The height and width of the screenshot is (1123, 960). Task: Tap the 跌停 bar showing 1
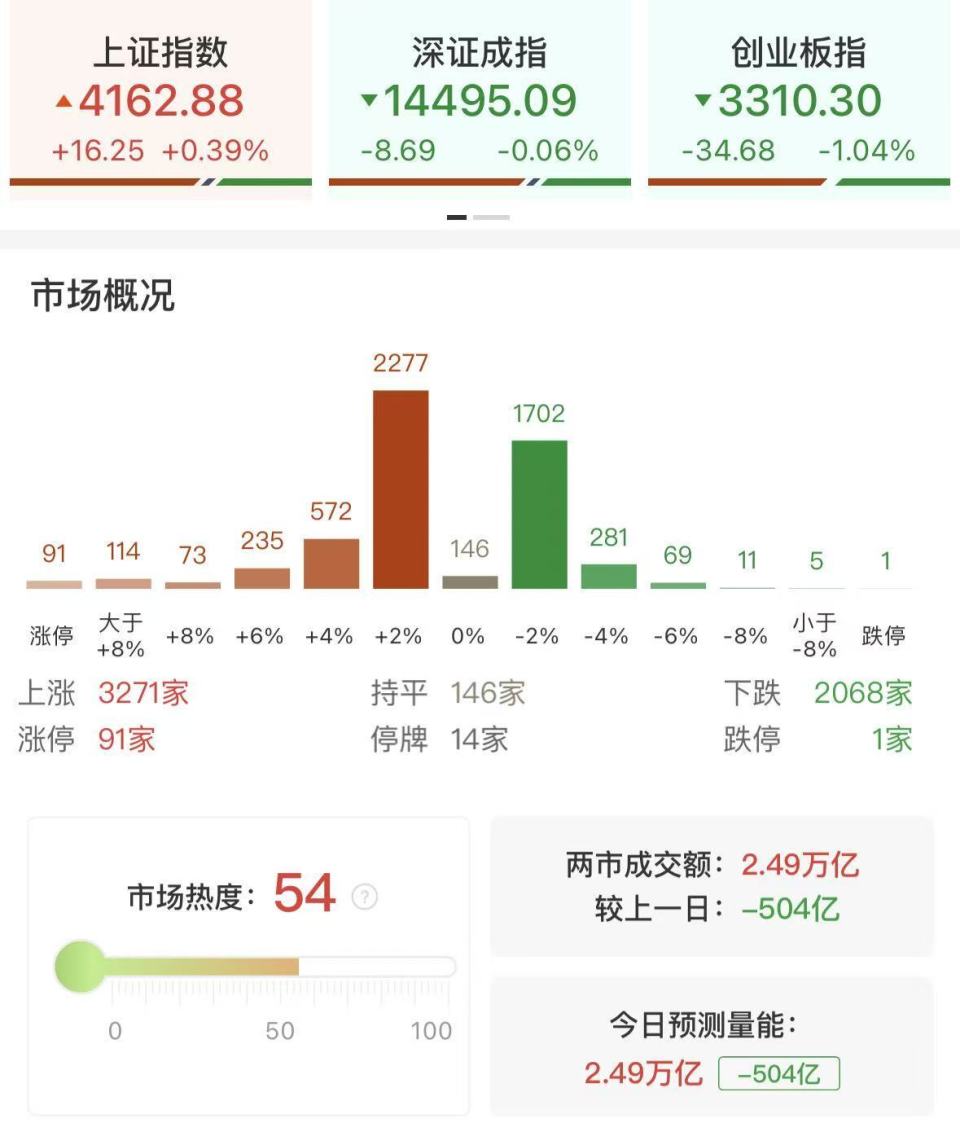(885, 585)
